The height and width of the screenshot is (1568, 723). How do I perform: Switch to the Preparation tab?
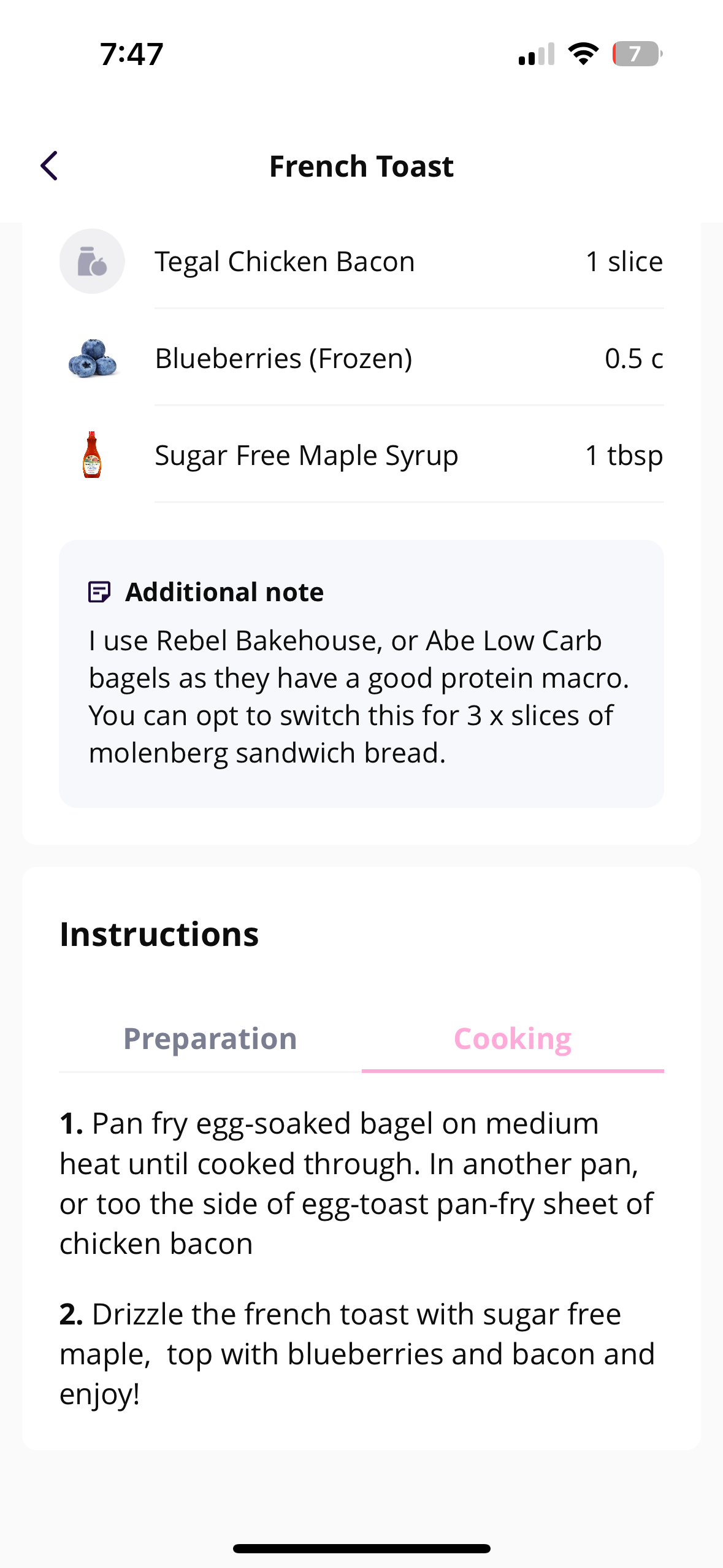pos(210,1039)
